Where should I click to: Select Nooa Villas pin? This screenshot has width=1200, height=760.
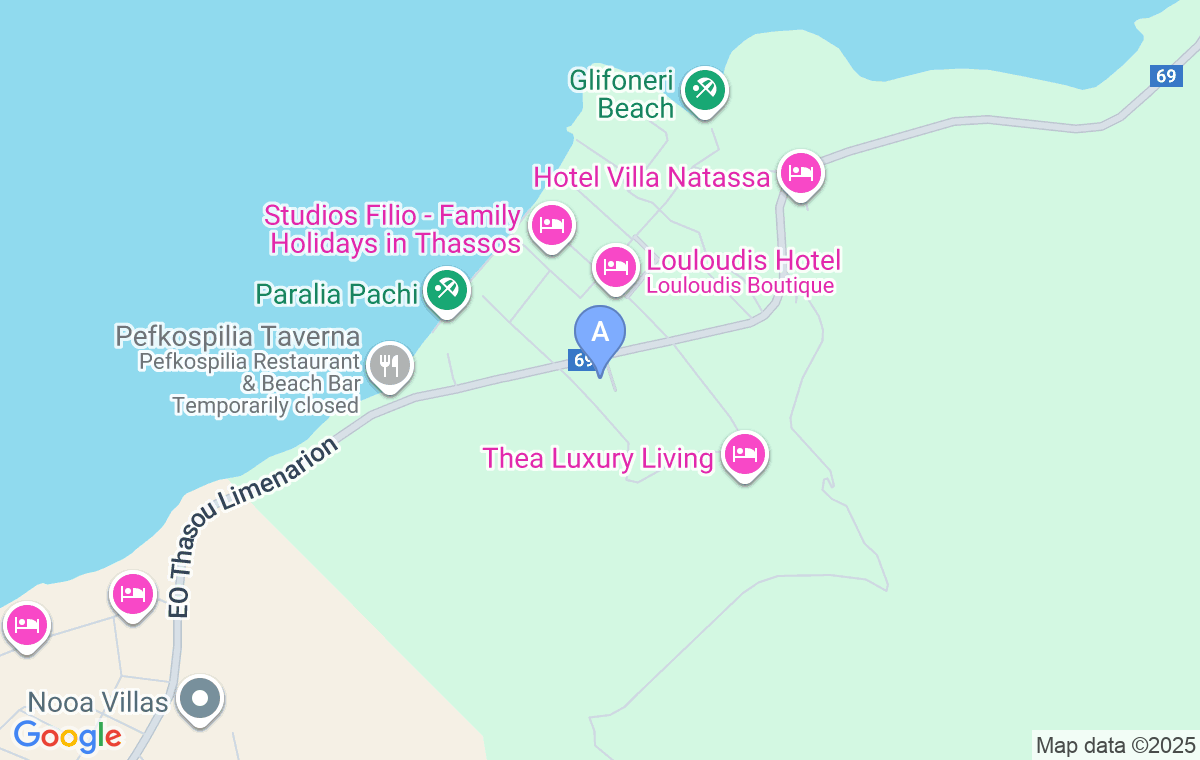pyautogui.click(x=200, y=699)
